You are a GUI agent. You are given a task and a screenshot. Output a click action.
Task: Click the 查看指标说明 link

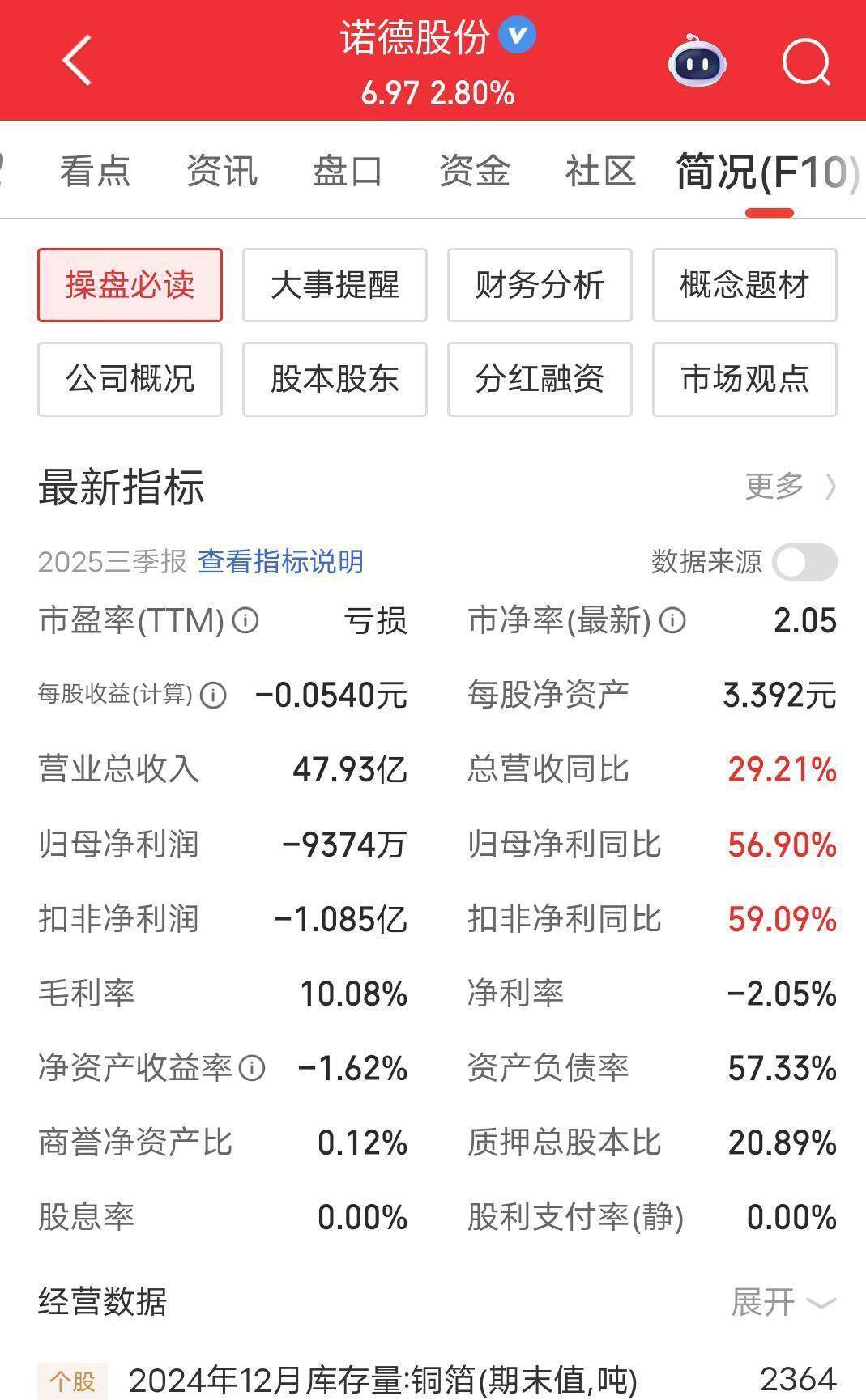pos(279,561)
